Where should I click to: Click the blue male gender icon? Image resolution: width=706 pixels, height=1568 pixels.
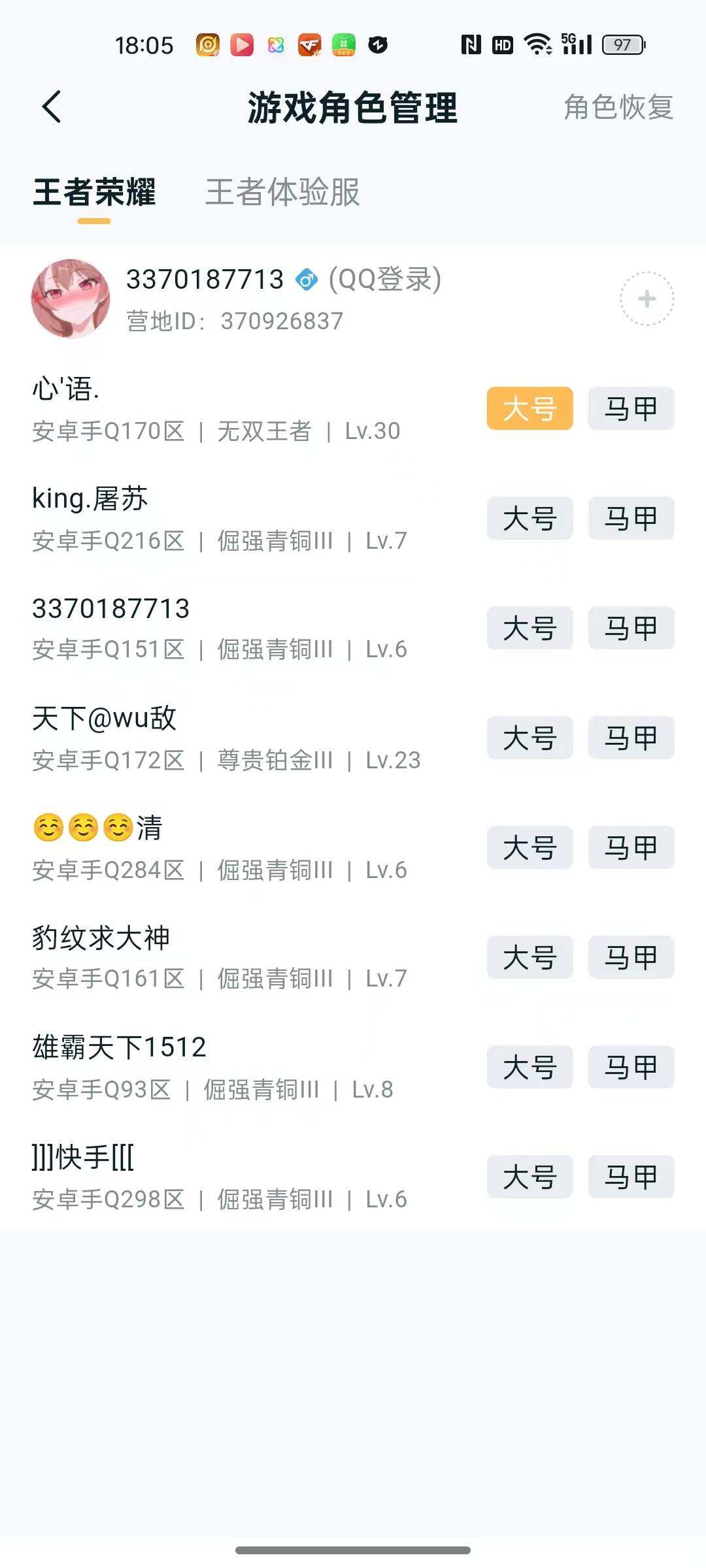point(305,281)
